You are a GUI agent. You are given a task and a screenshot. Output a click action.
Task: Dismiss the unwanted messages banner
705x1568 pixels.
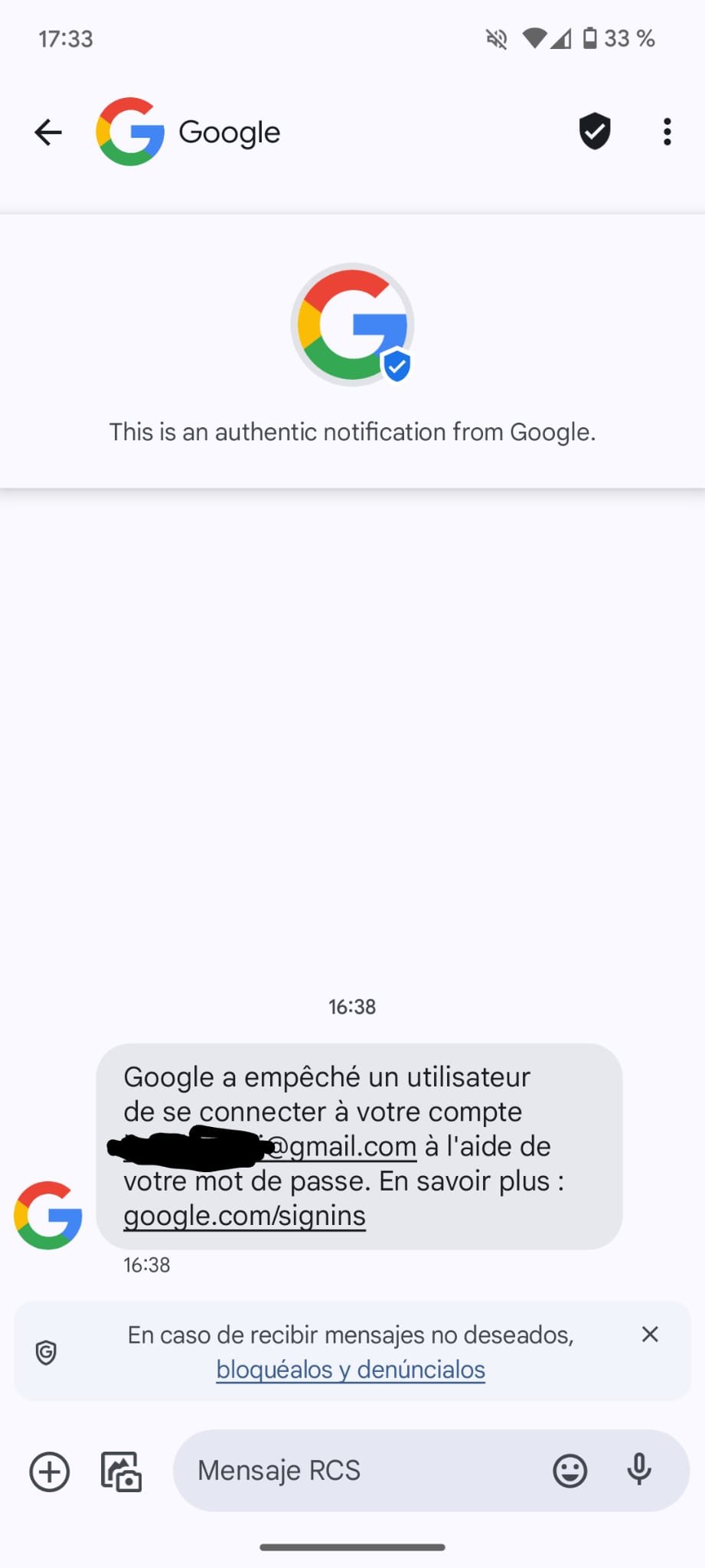[x=650, y=1334]
